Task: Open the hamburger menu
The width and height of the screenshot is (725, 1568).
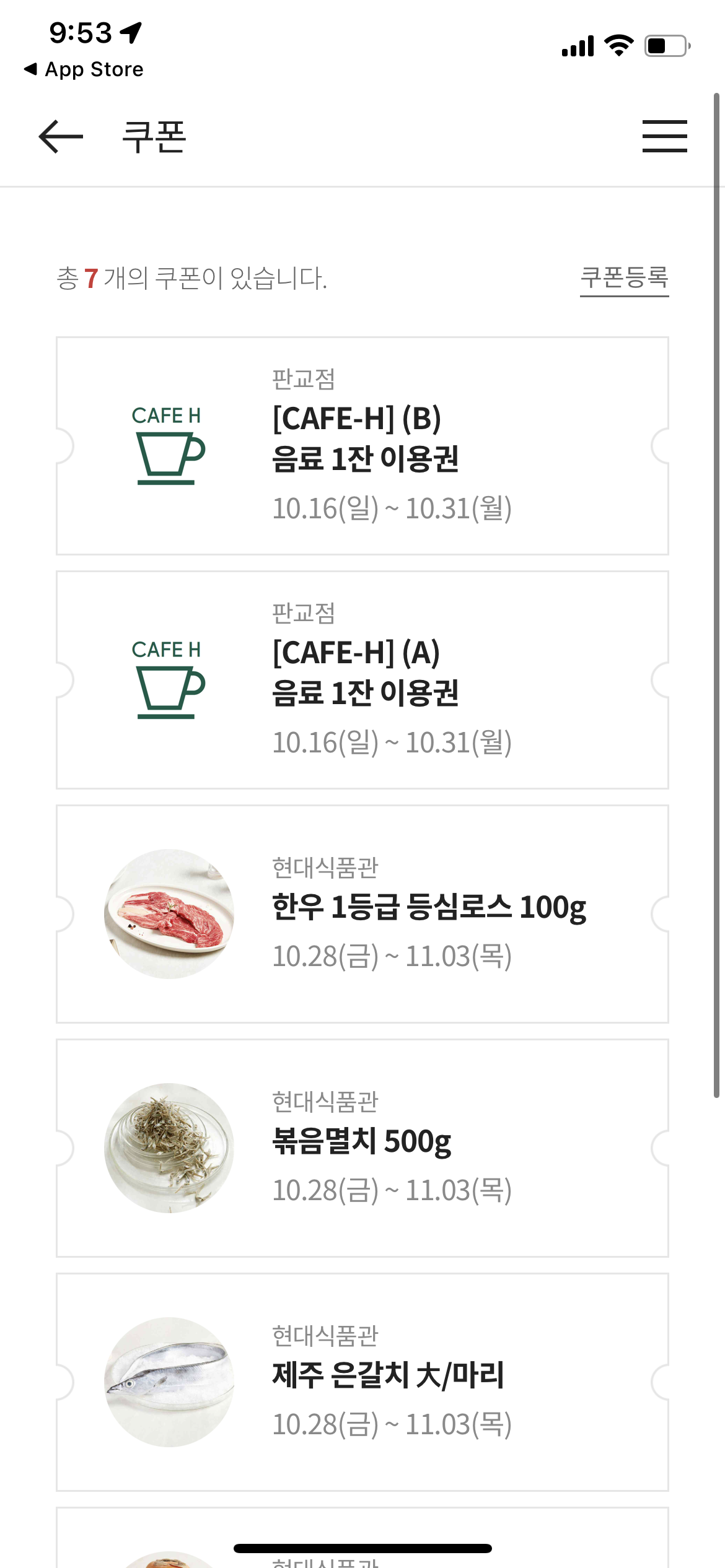Action: pyautogui.click(x=664, y=136)
